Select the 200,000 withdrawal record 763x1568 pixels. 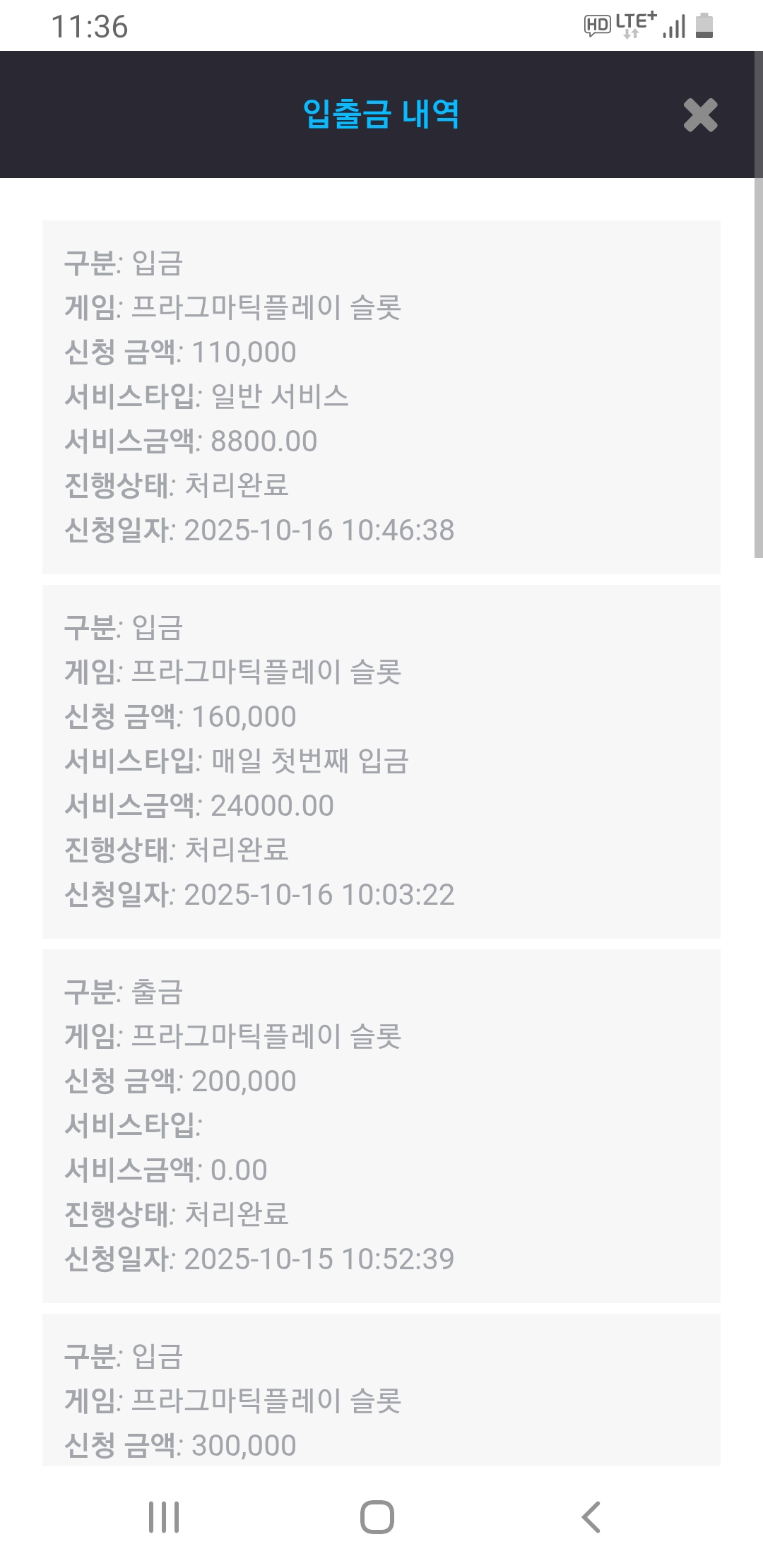[x=381, y=1123]
